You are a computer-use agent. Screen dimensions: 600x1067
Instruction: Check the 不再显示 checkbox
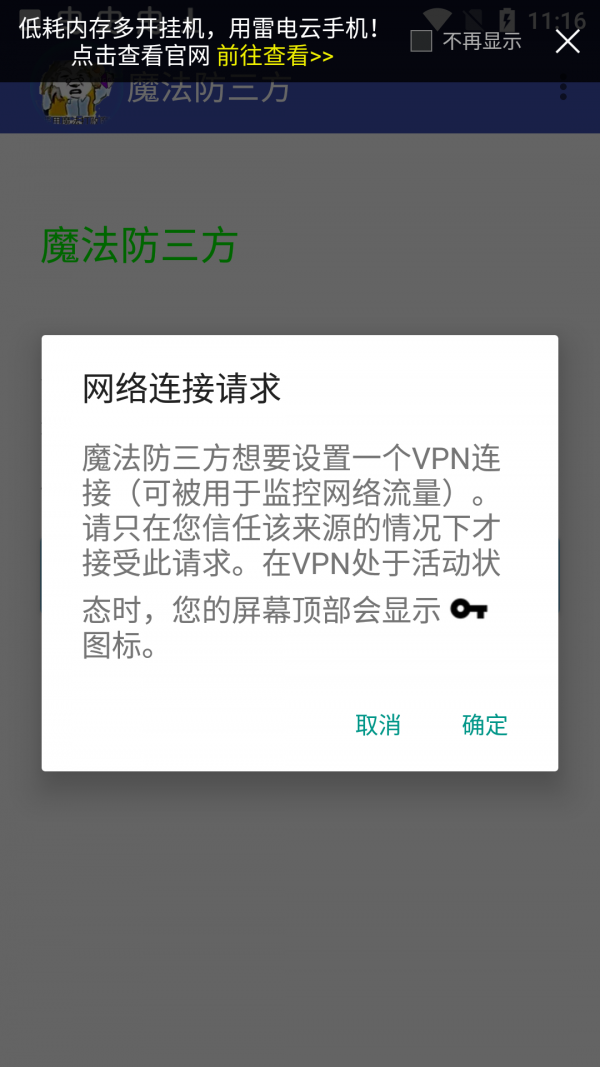pyautogui.click(x=422, y=41)
